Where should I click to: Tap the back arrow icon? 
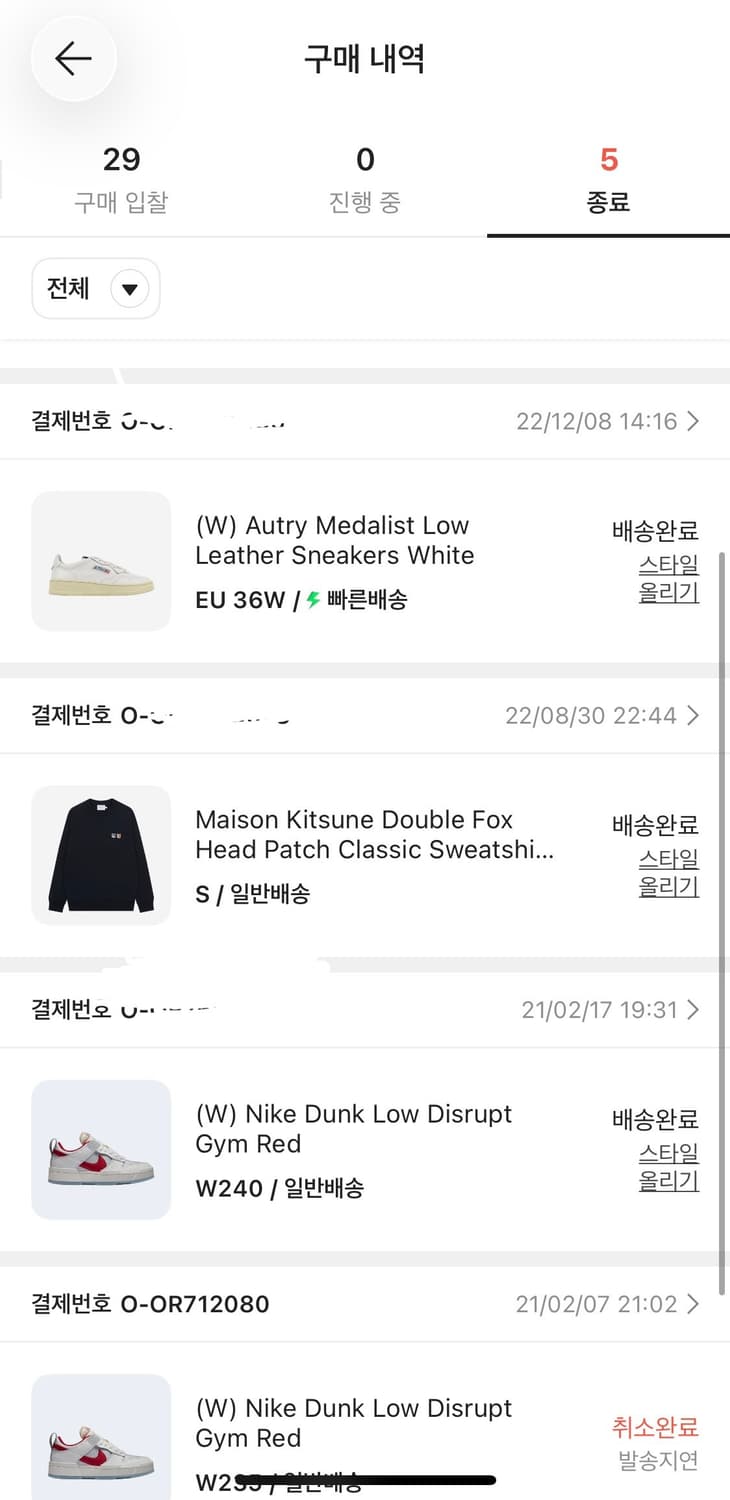[x=73, y=58]
